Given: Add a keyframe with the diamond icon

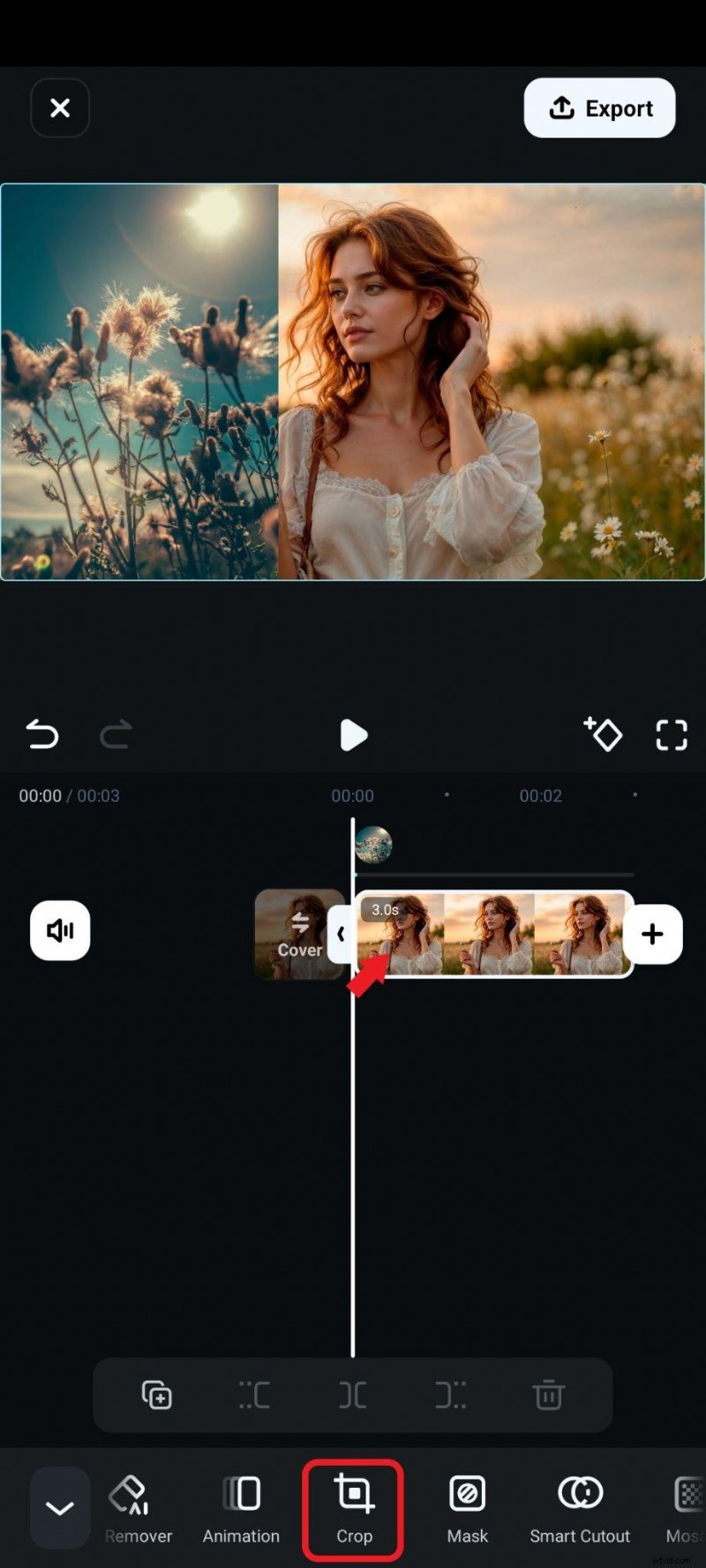Looking at the screenshot, I should tap(604, 735).
